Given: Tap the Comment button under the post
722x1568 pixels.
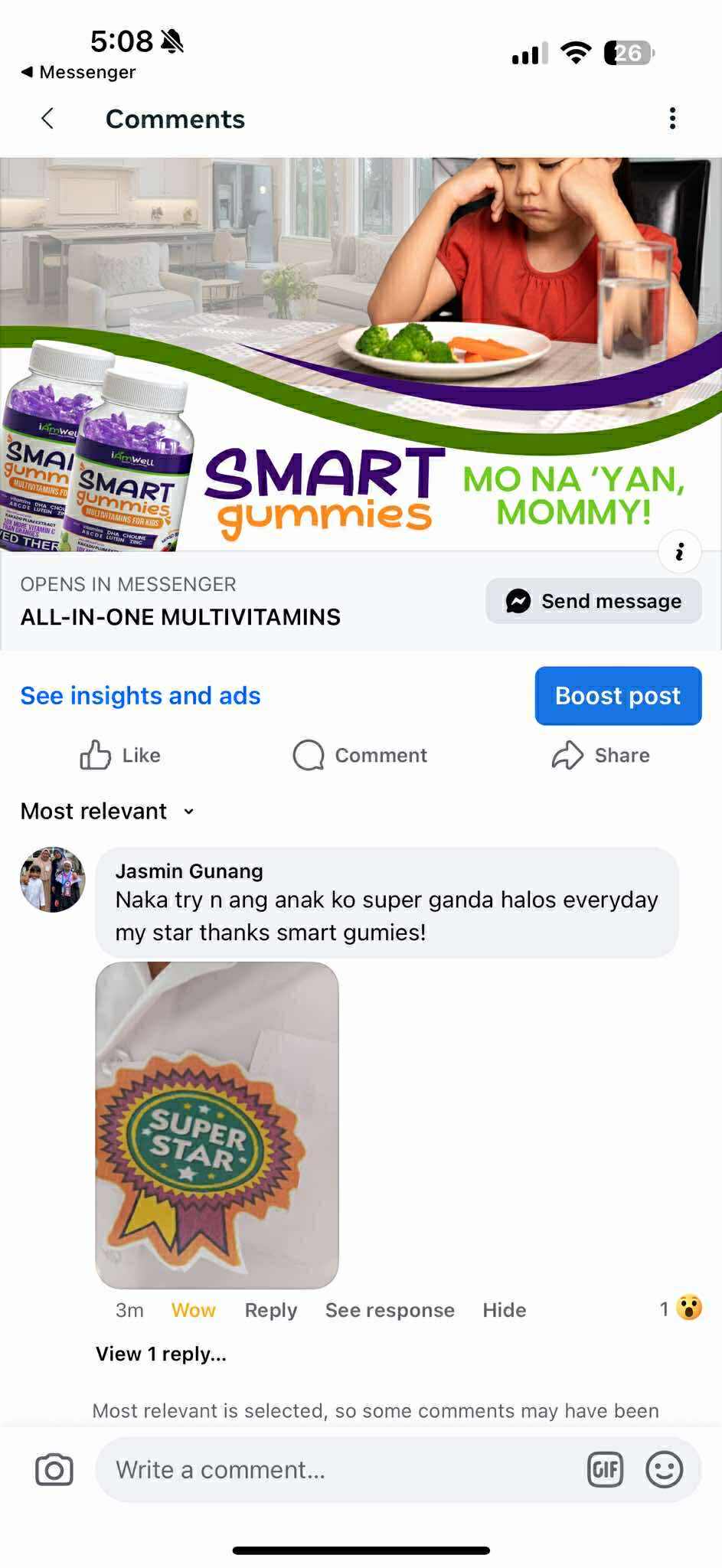Looking at the screenshot, I should click(x=360, y=755).
